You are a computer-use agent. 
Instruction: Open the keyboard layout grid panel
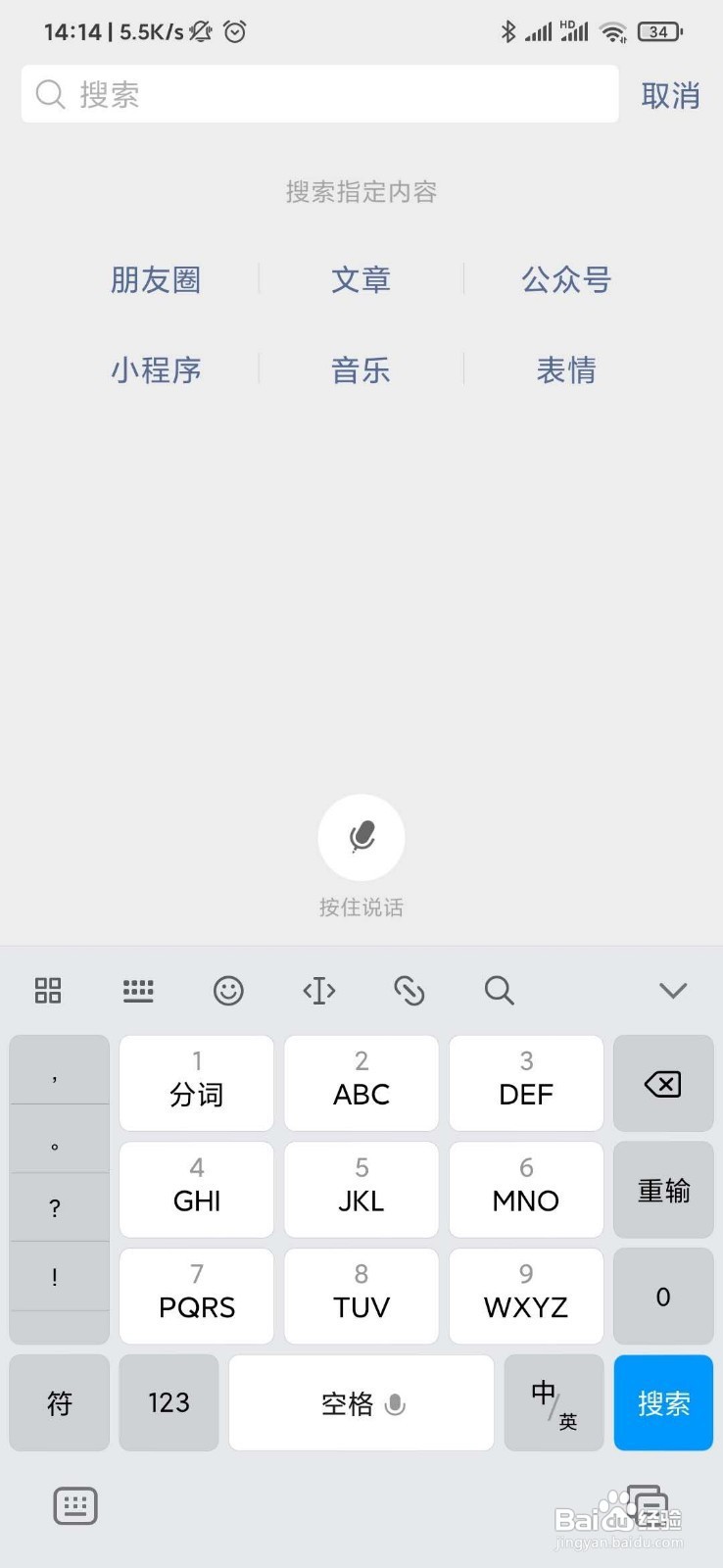pos(47,991)
